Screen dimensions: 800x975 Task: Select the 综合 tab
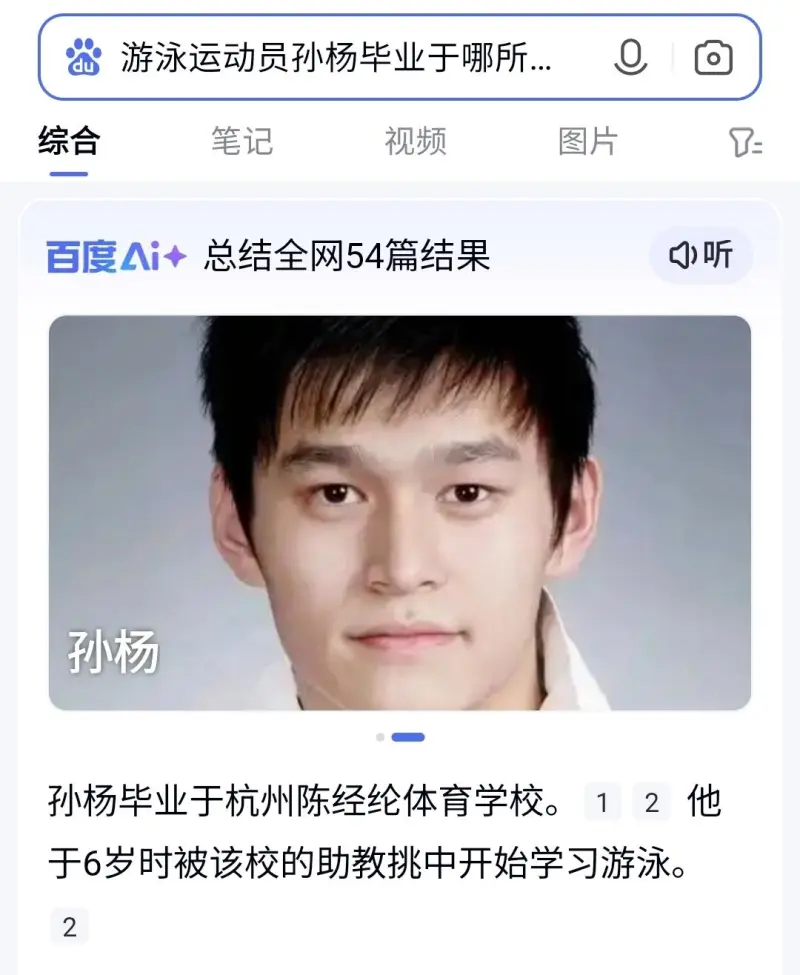tap(69, 141)
